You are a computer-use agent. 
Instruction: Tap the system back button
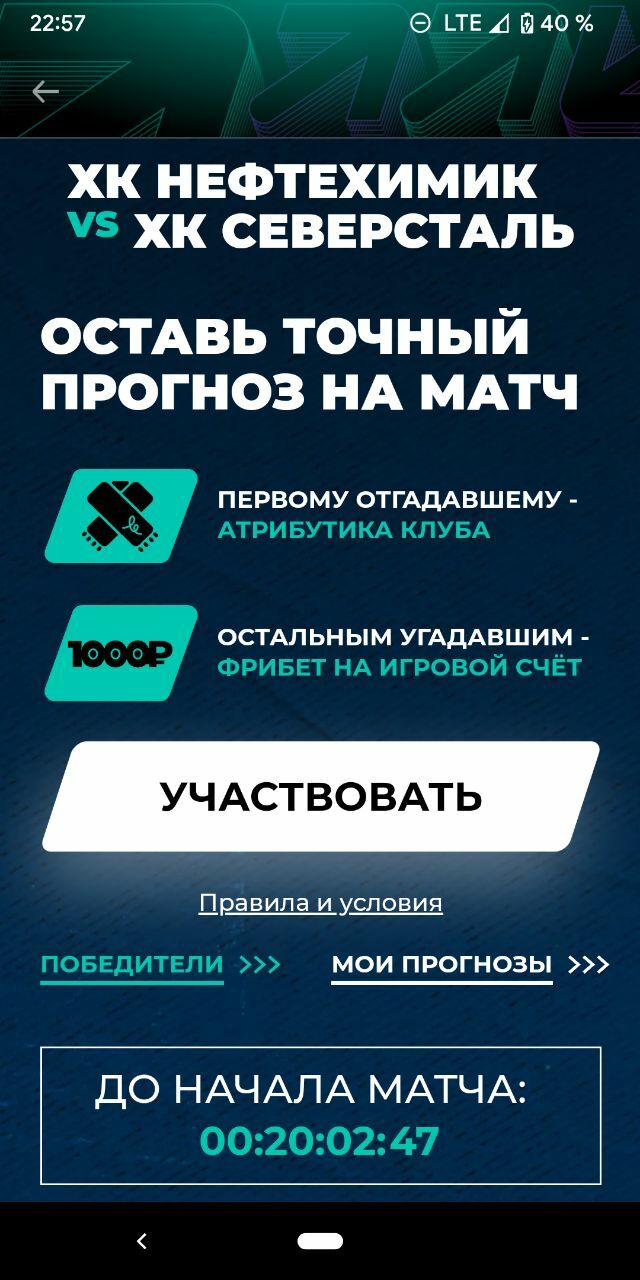tap(141, 1241)
